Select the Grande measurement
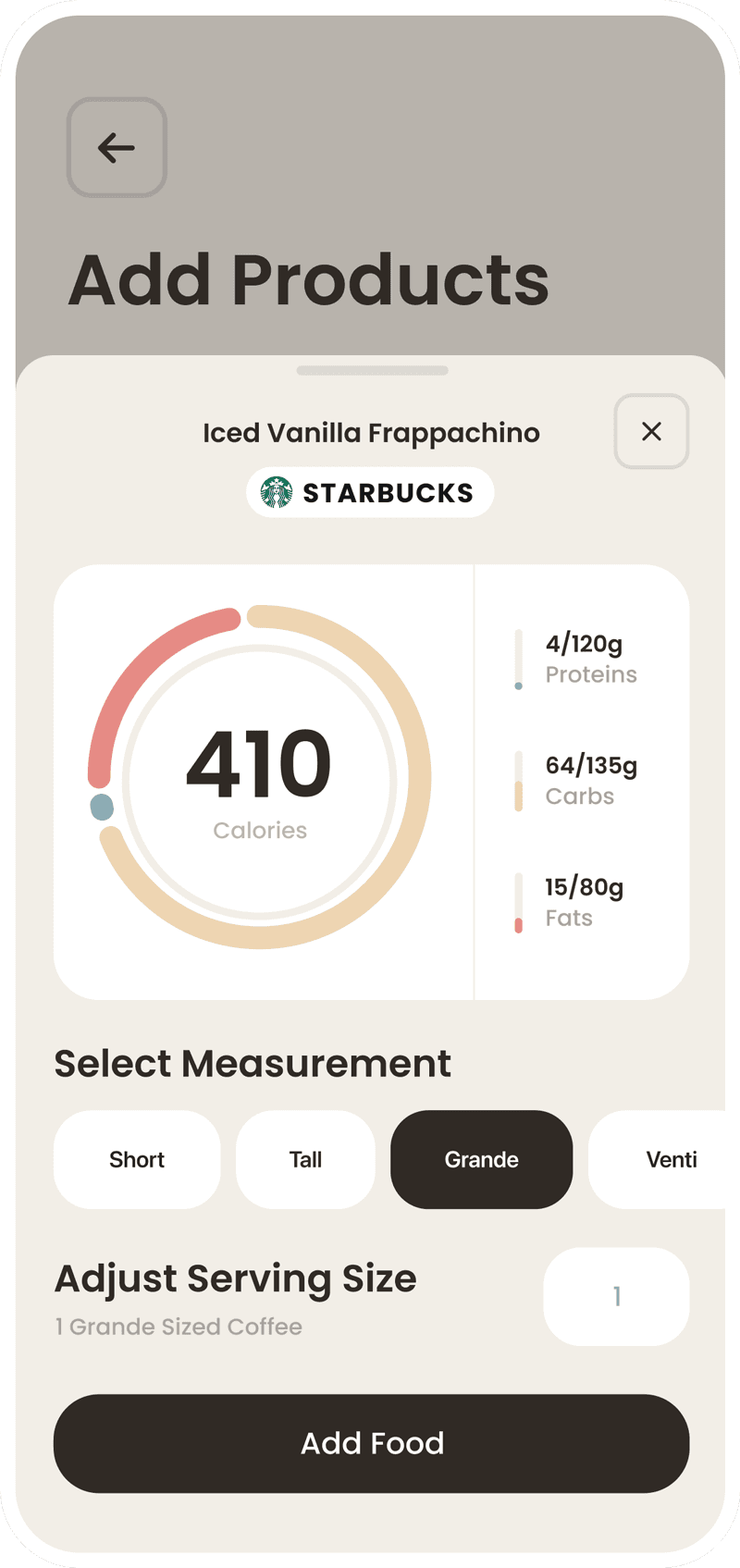The image size is (740, 1568). click(481, 1159)
